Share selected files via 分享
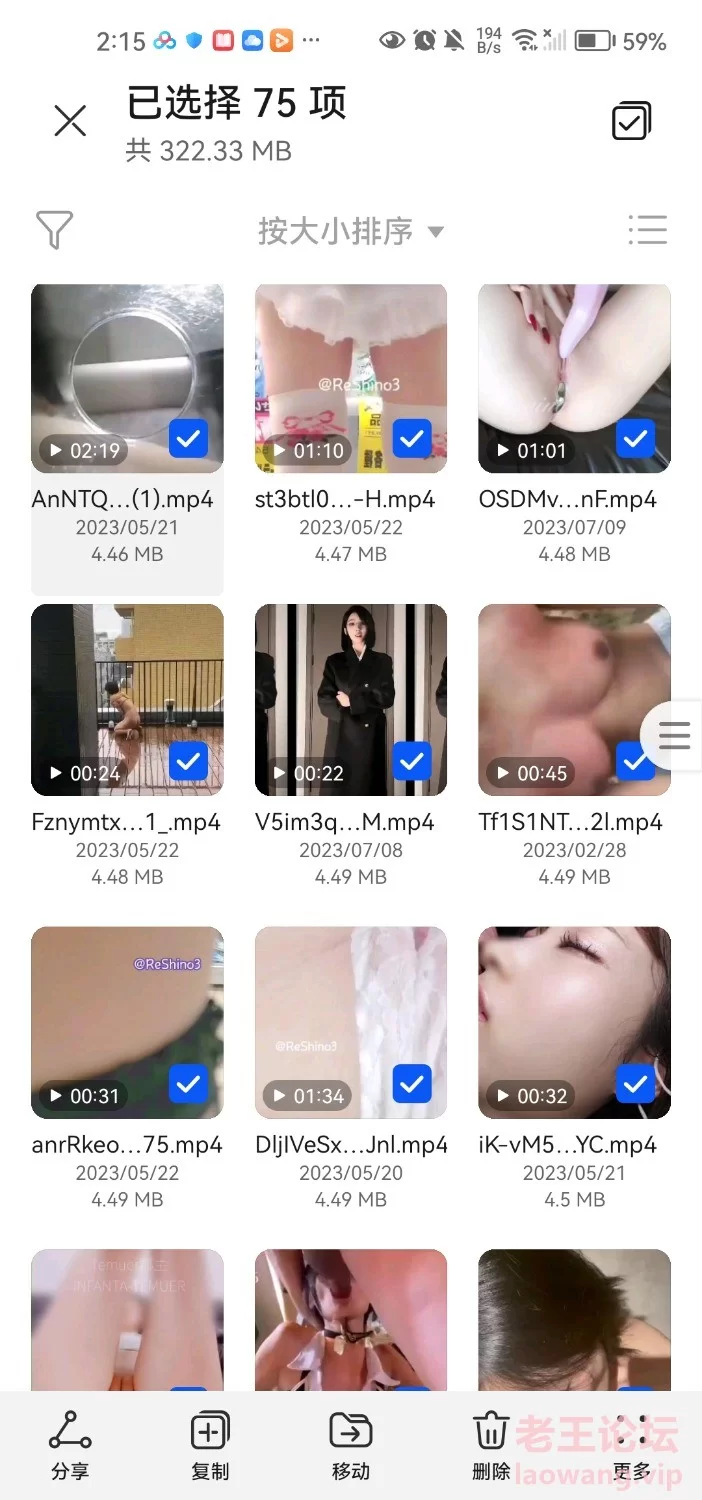Screen dimensions: 702x1500 70,1445
